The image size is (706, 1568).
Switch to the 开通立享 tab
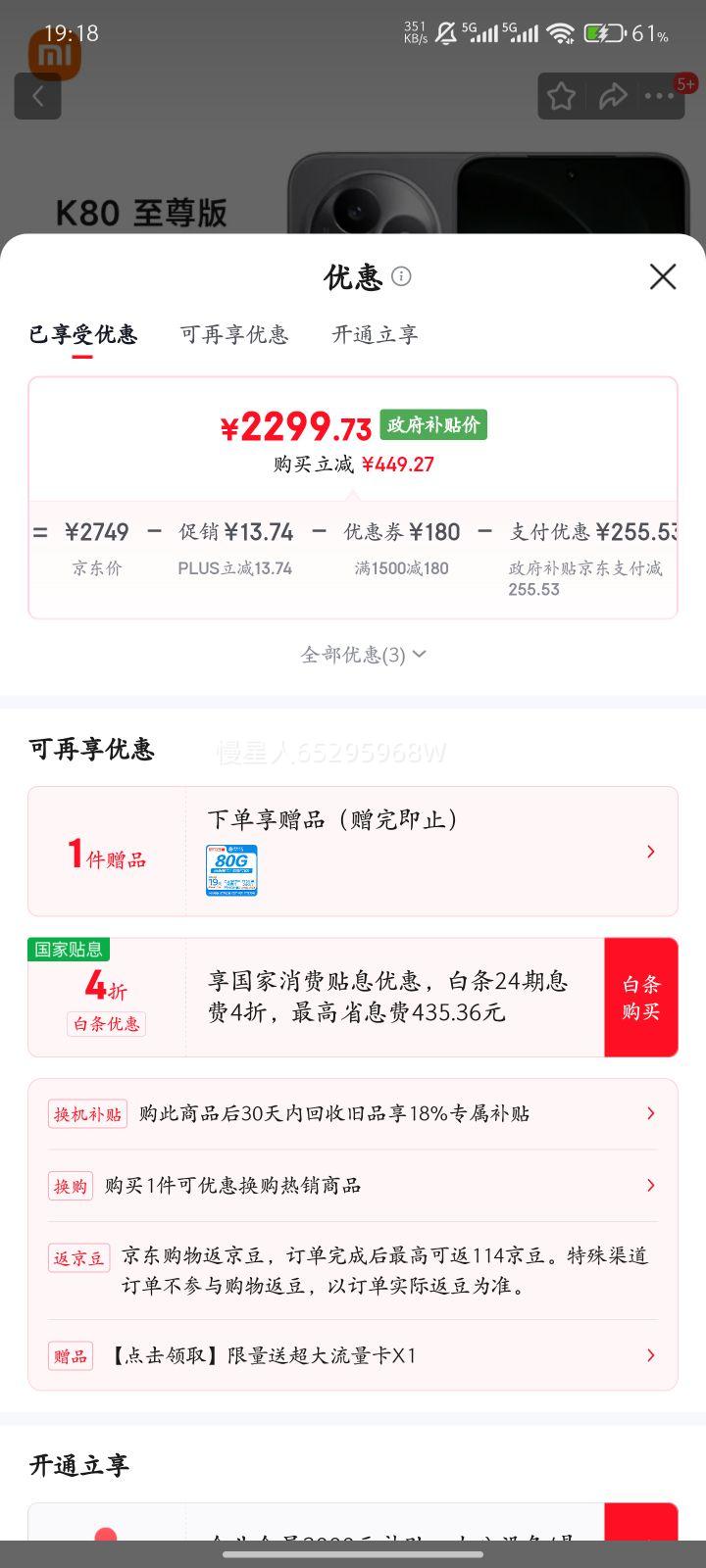tap(375, 335)
